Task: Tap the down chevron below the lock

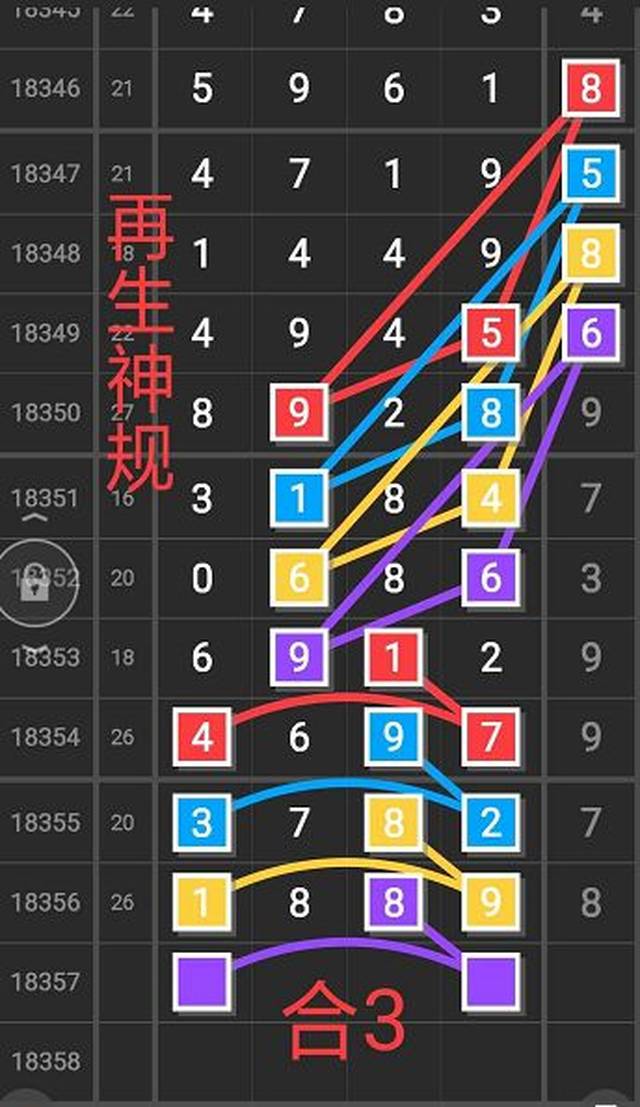Action: pos(35,647)
